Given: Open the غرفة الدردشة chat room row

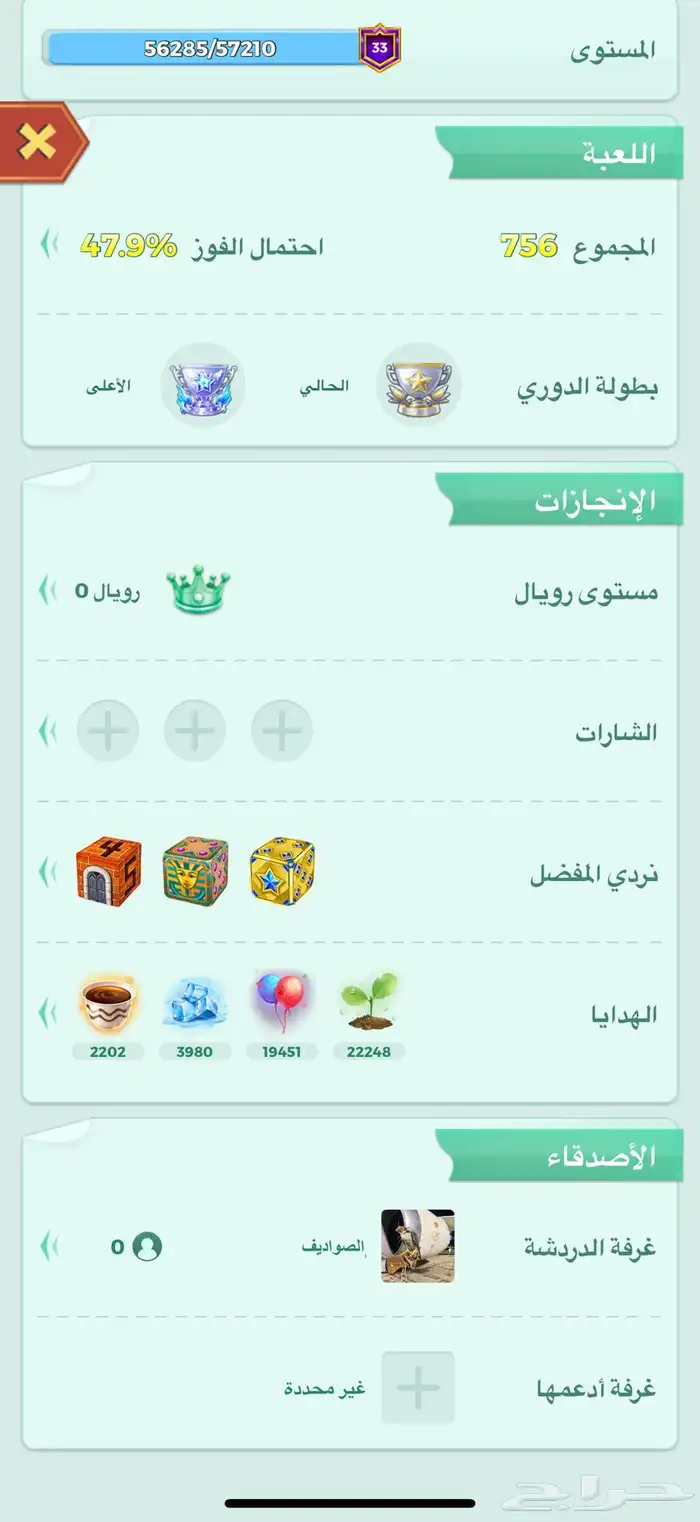Looking at the screenshot, I should [48, 1246].
